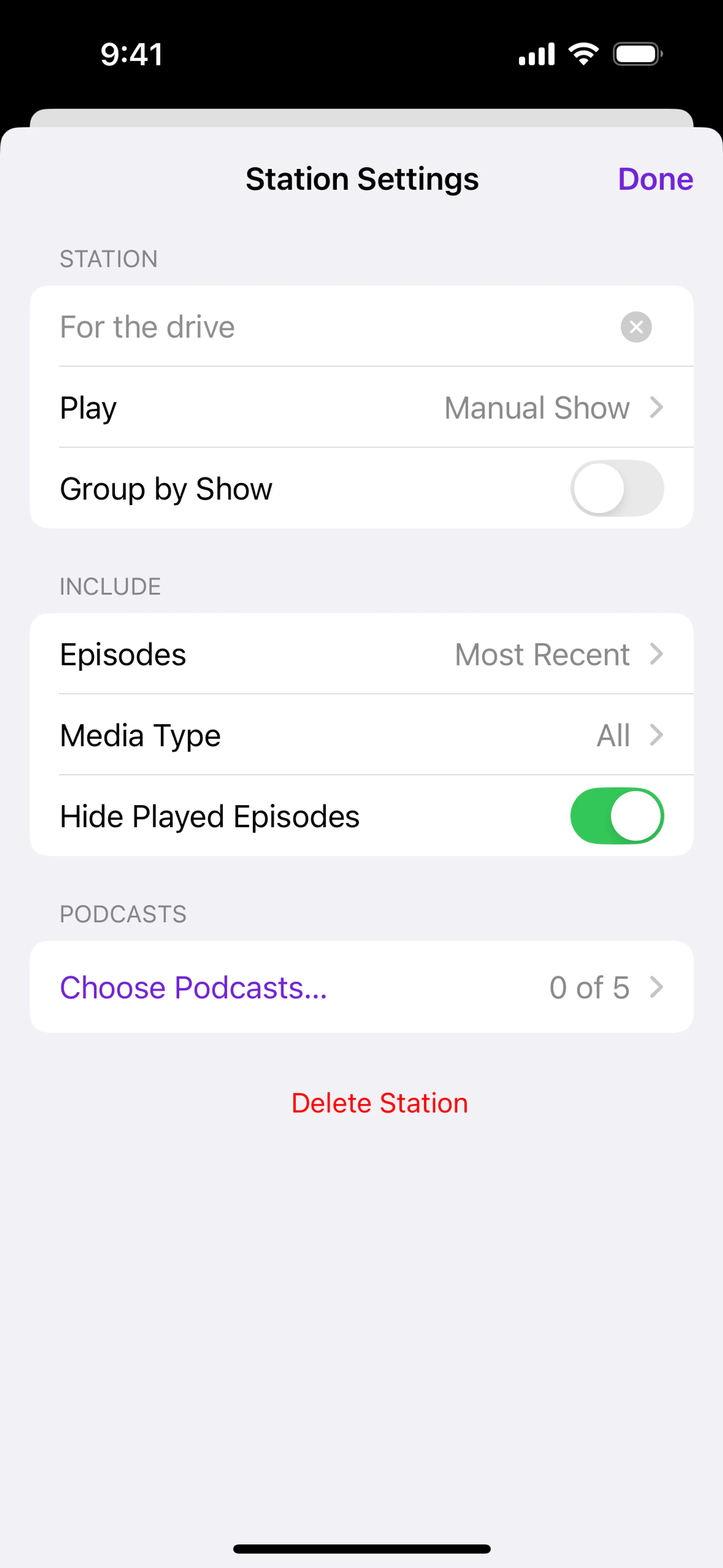Open the Episodes inclusion setting
The image size is (723, 1568).
click(x=361, y=654)
